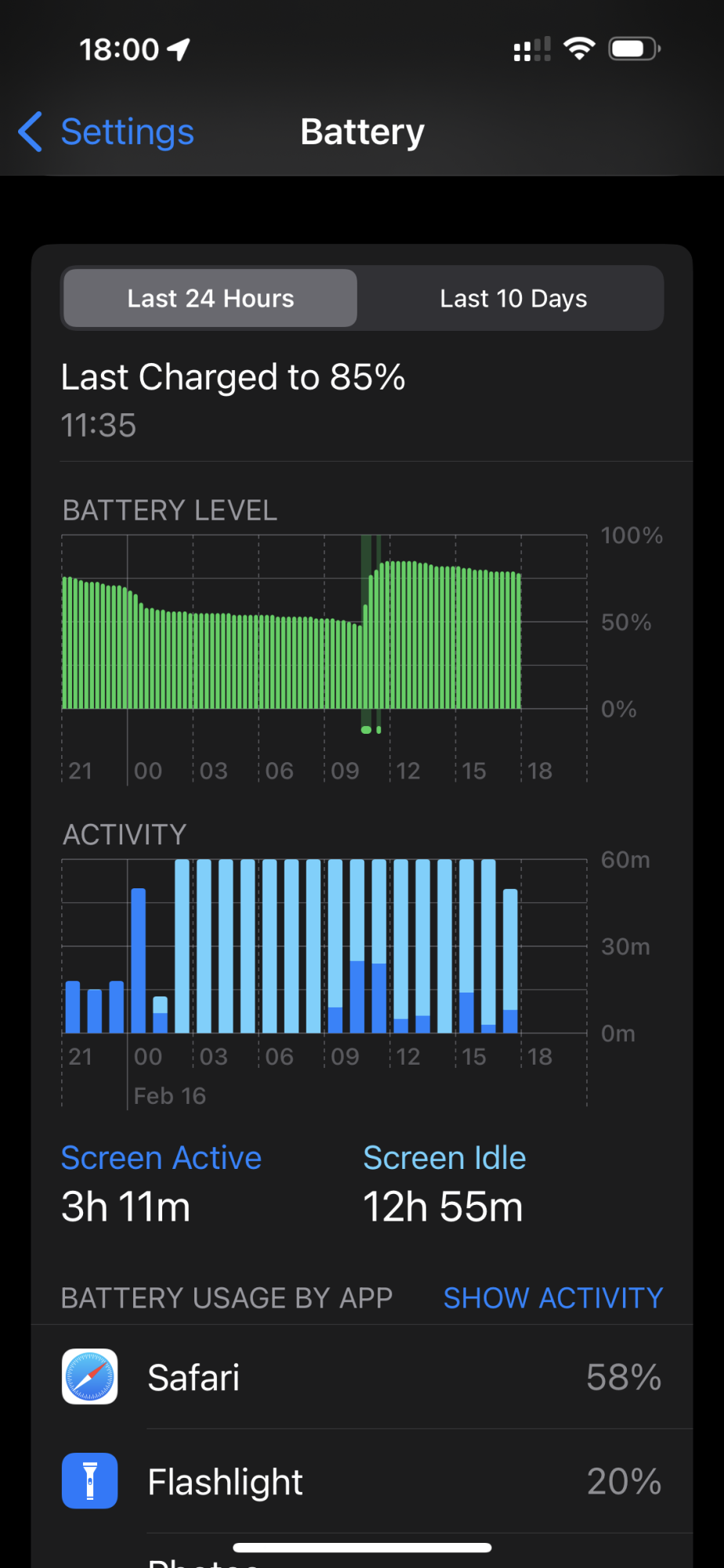Viewport: 724px width, 1568px height.
Task: Open Flashlight battery usage row
Action: pyautogui.click(x=362, y=1482)
